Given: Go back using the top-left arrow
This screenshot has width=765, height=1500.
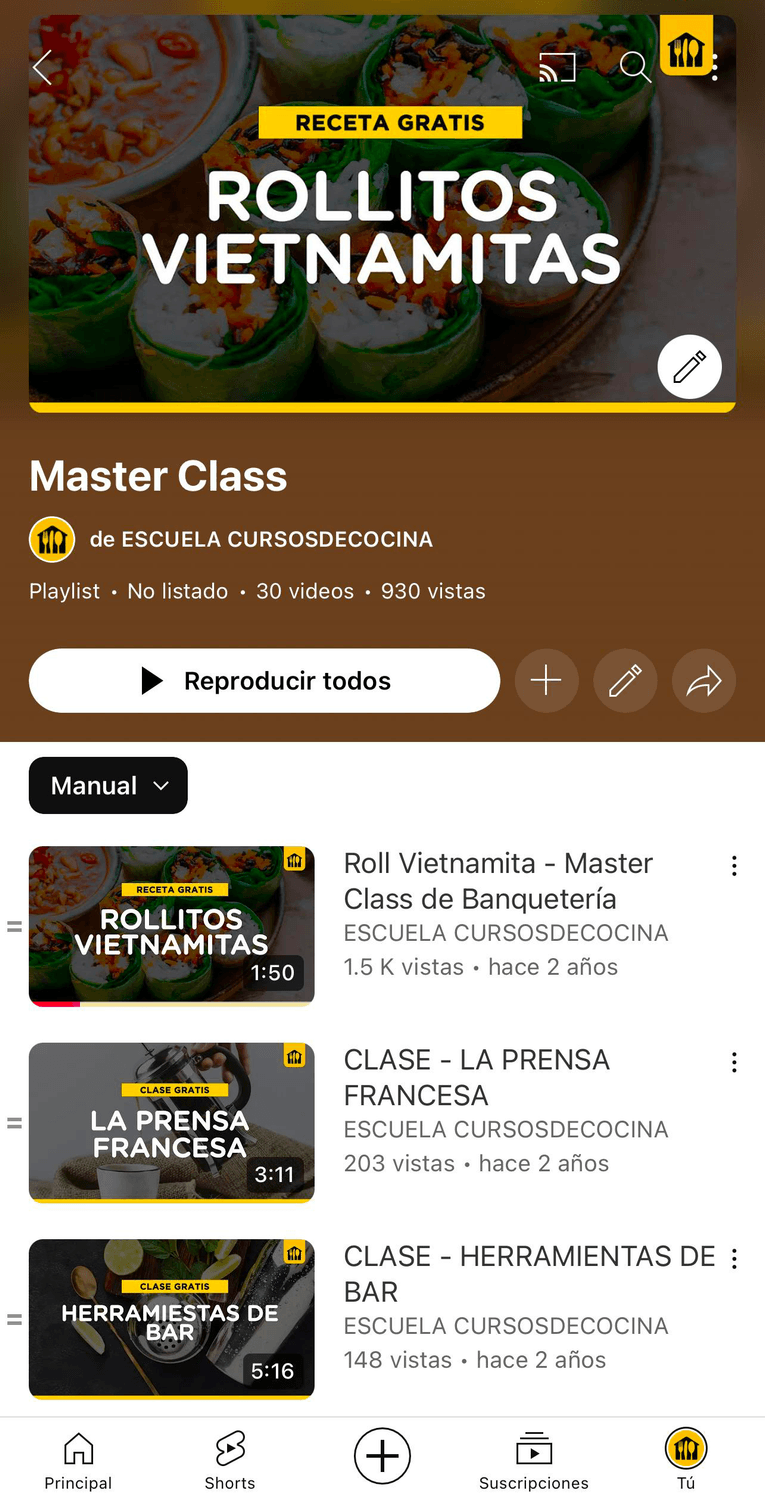Looking at the screenshot, I should 42,68.
